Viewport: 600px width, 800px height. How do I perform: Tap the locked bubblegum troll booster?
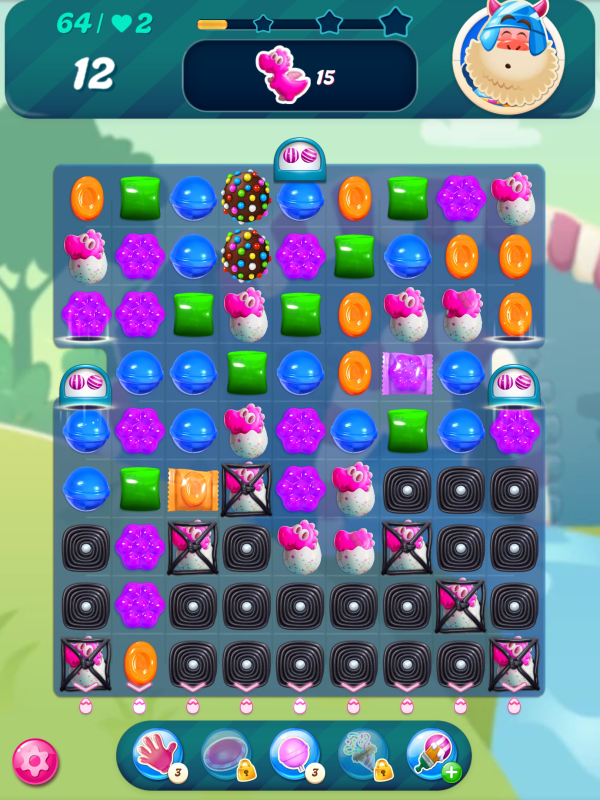362,754
